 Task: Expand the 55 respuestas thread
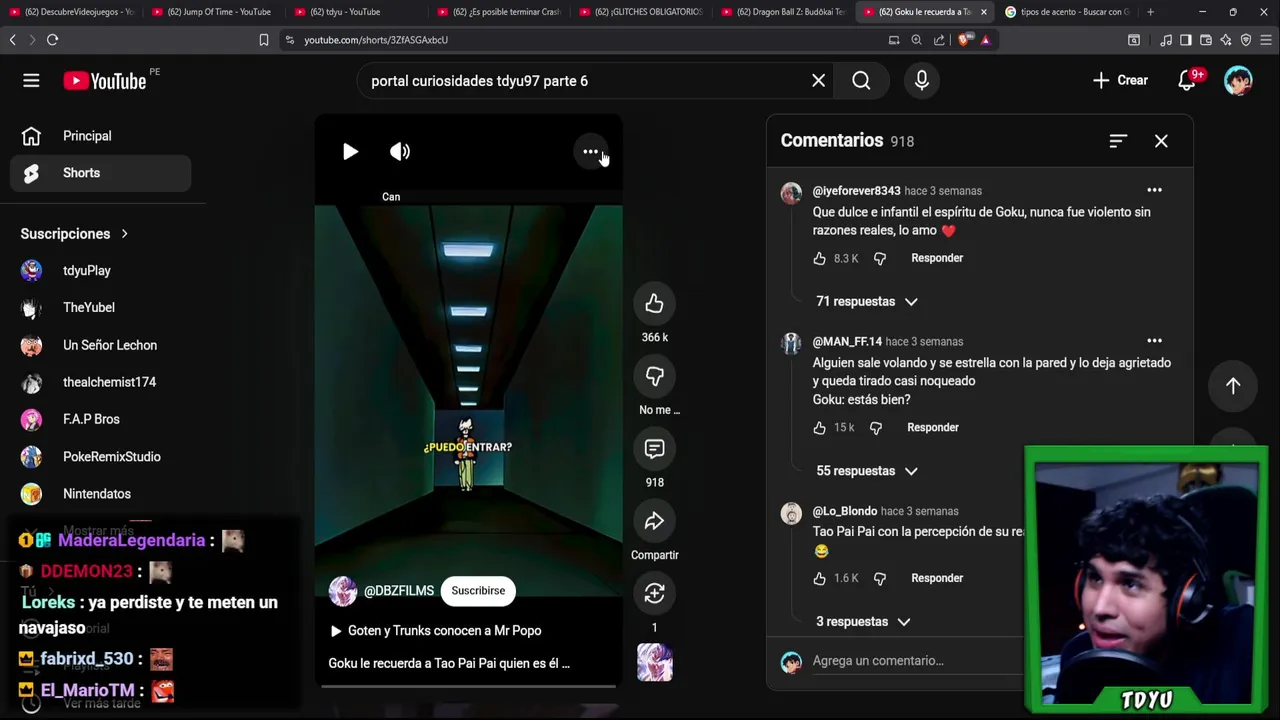coord(866,471)
